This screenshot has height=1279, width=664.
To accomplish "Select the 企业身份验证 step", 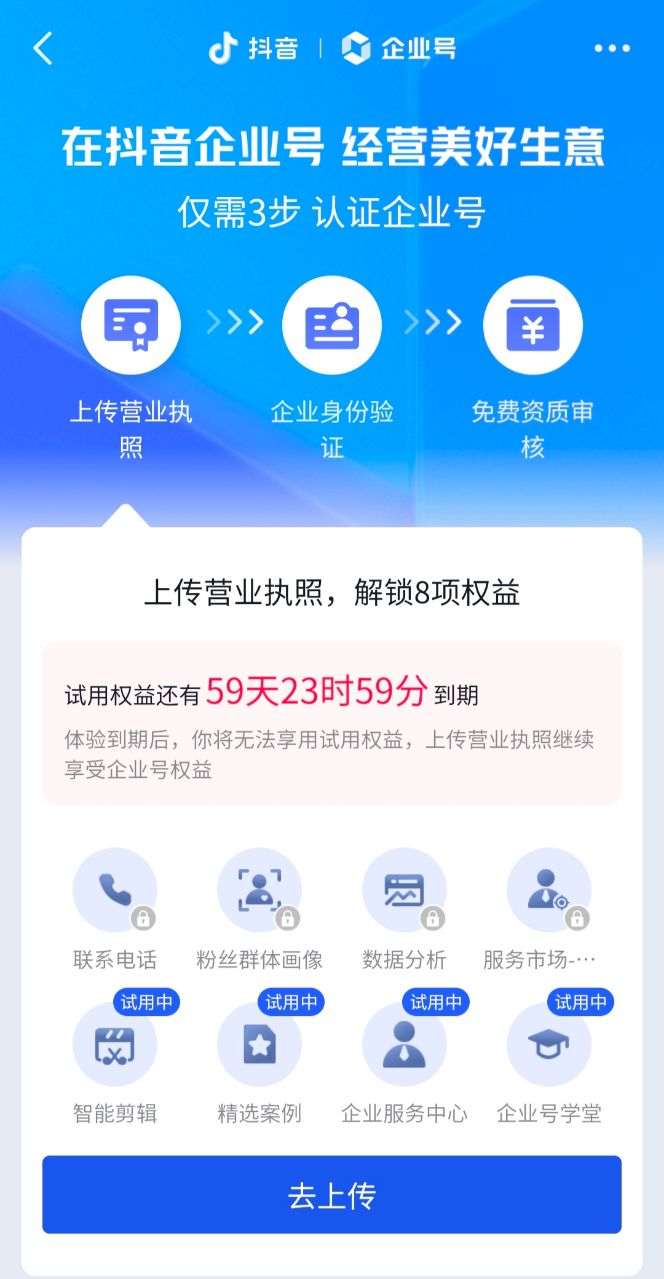I will (x=332, y=326).
